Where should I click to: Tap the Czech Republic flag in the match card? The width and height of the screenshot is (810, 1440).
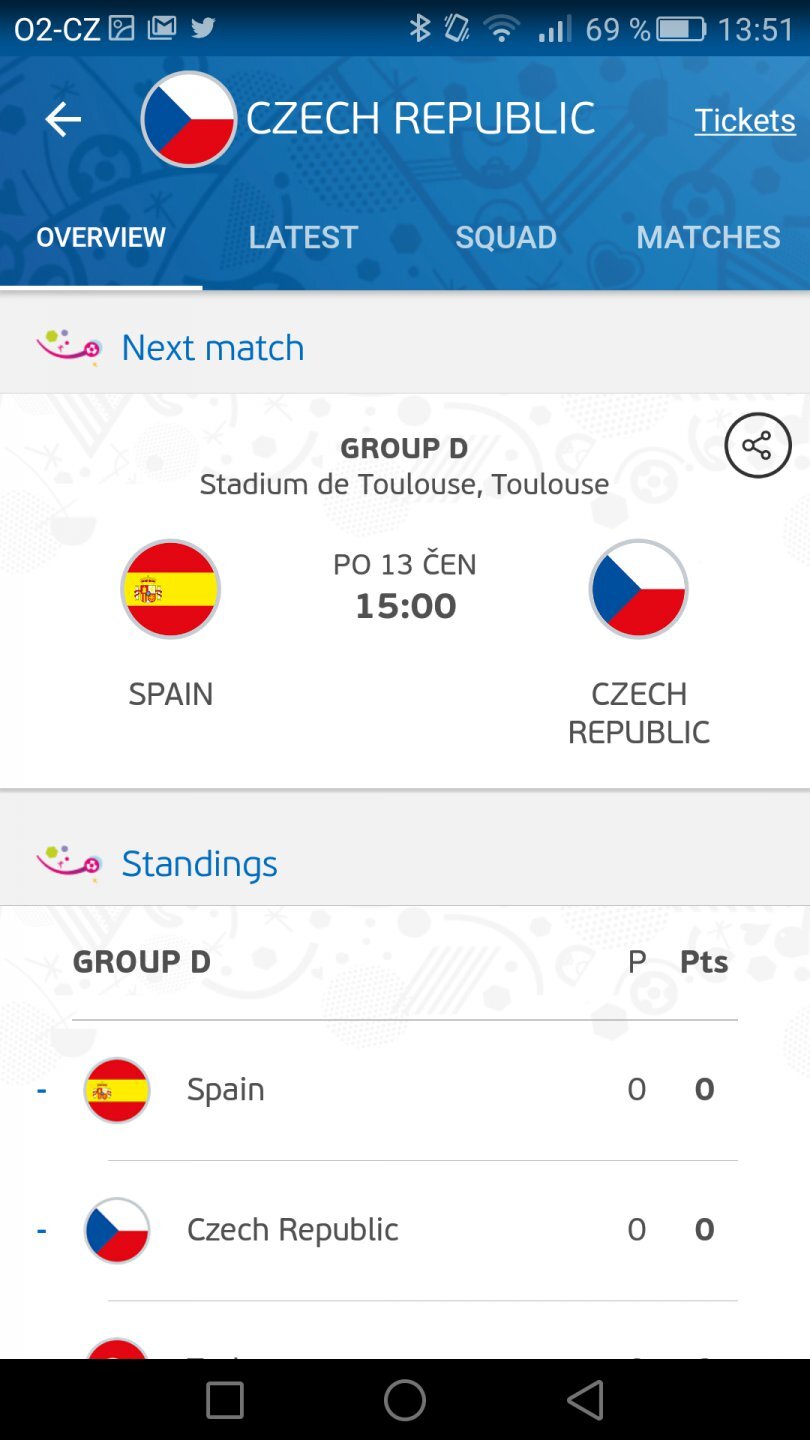tap(638, 589)
